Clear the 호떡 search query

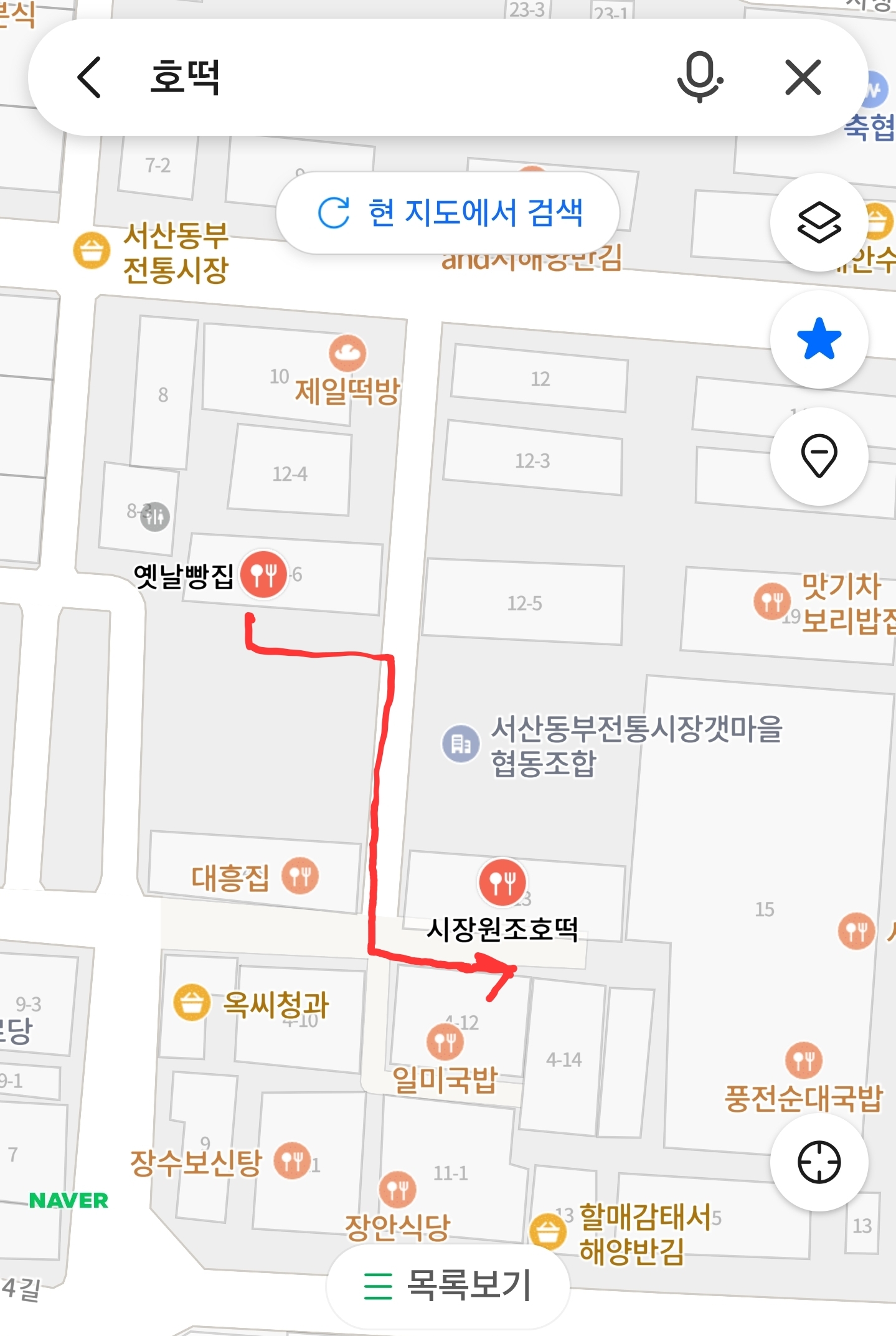click(x=803, y=77)
